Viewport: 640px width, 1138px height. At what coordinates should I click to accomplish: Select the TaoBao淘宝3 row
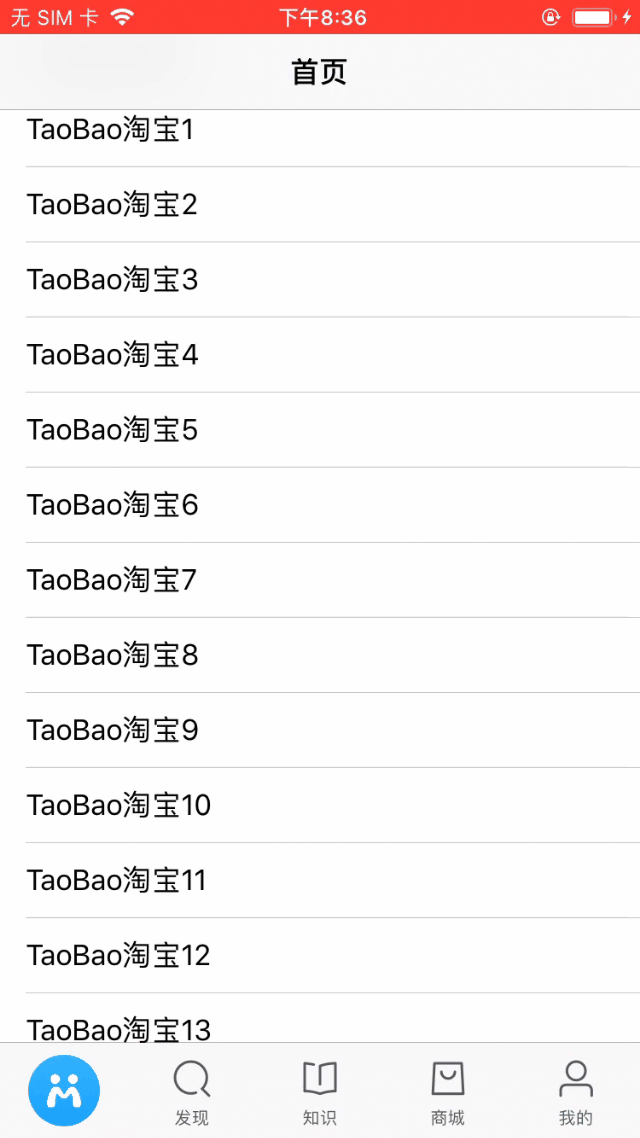coord(320,279)
